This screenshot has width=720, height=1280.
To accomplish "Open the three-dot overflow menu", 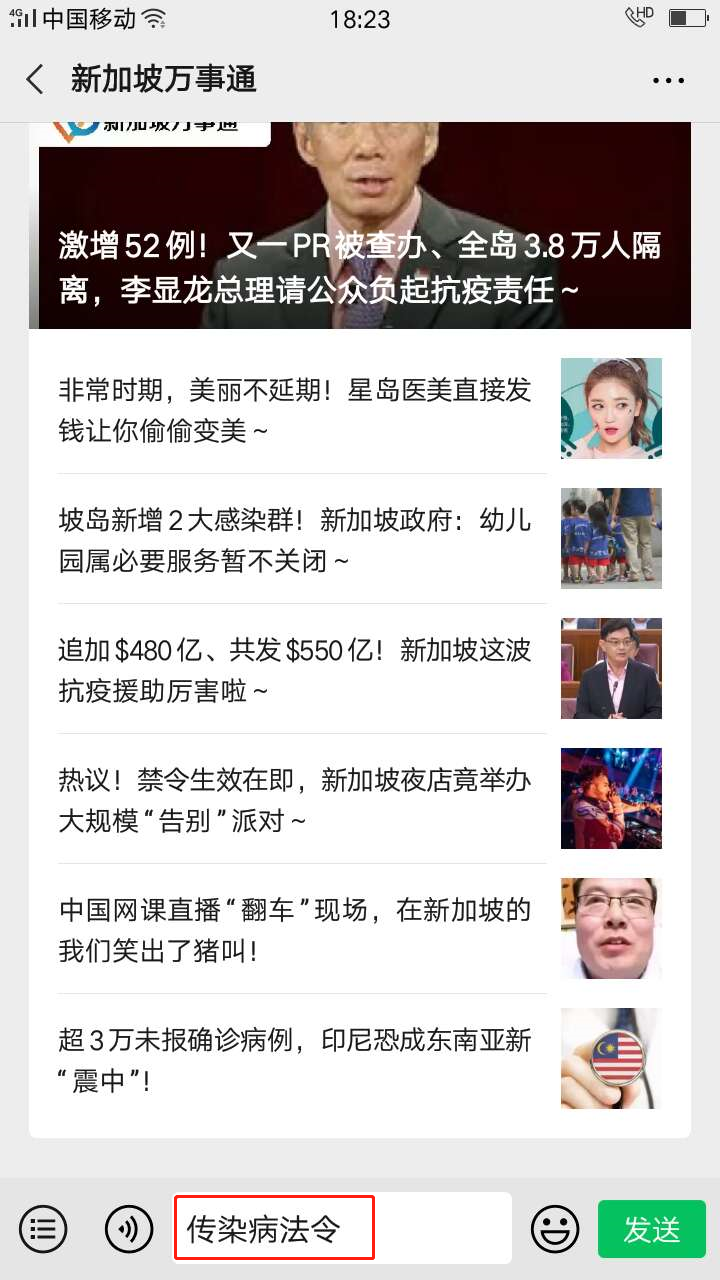I will [x=668, y=80].
